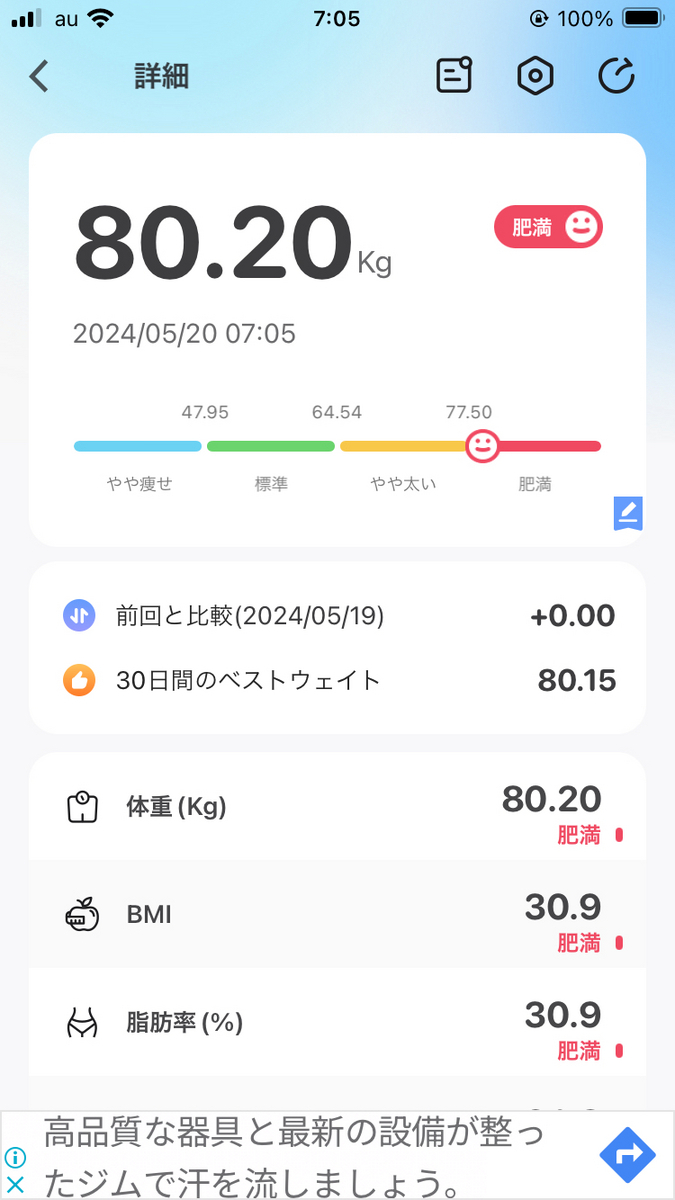Go back using the arrow

(x=39, y=76)
